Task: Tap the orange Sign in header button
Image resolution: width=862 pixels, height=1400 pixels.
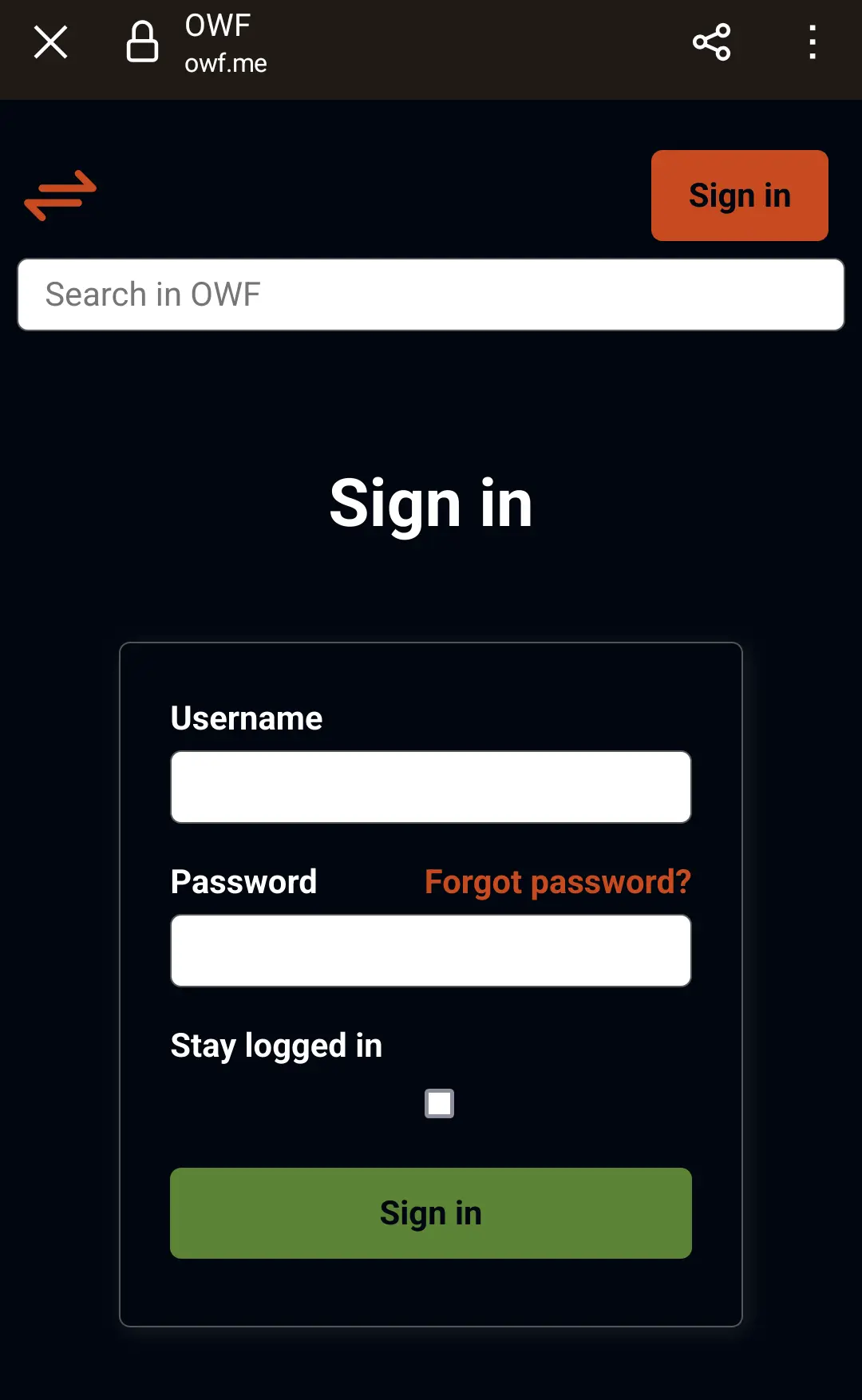Action: [x=740, y=196]
